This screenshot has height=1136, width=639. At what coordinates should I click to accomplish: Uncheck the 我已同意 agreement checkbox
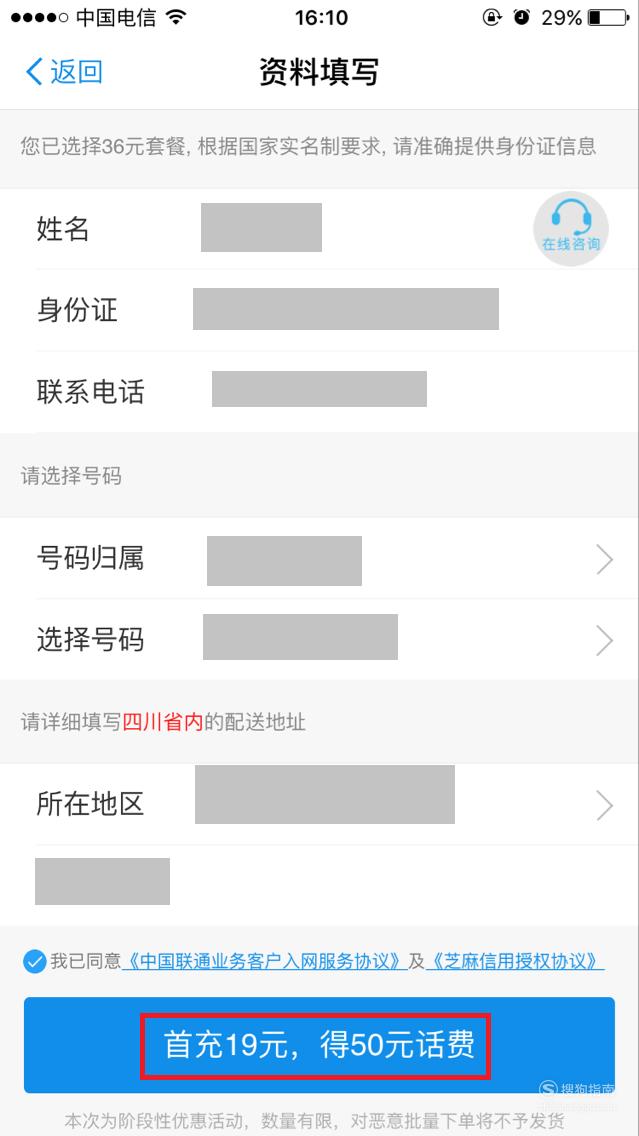[x=35, y=961]
